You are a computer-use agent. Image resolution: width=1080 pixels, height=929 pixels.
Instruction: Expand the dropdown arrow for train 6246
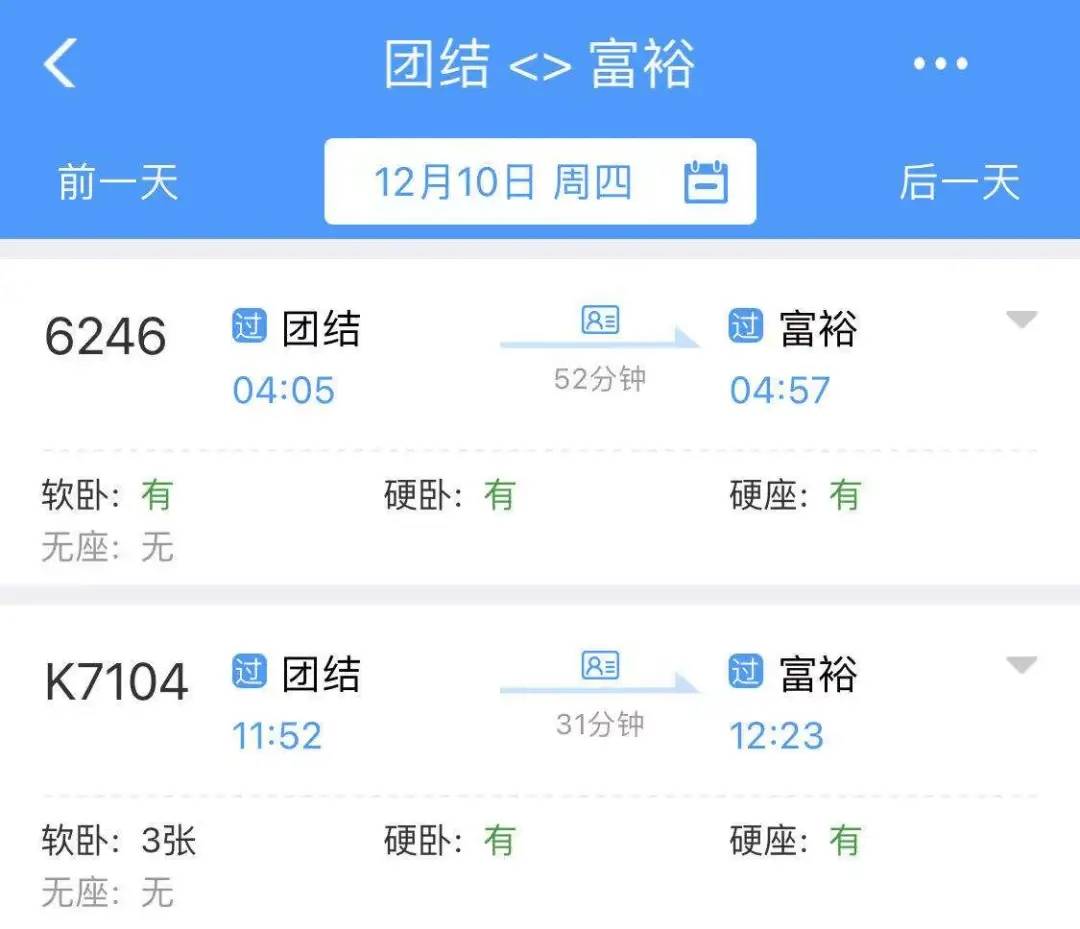point(1021,320)
